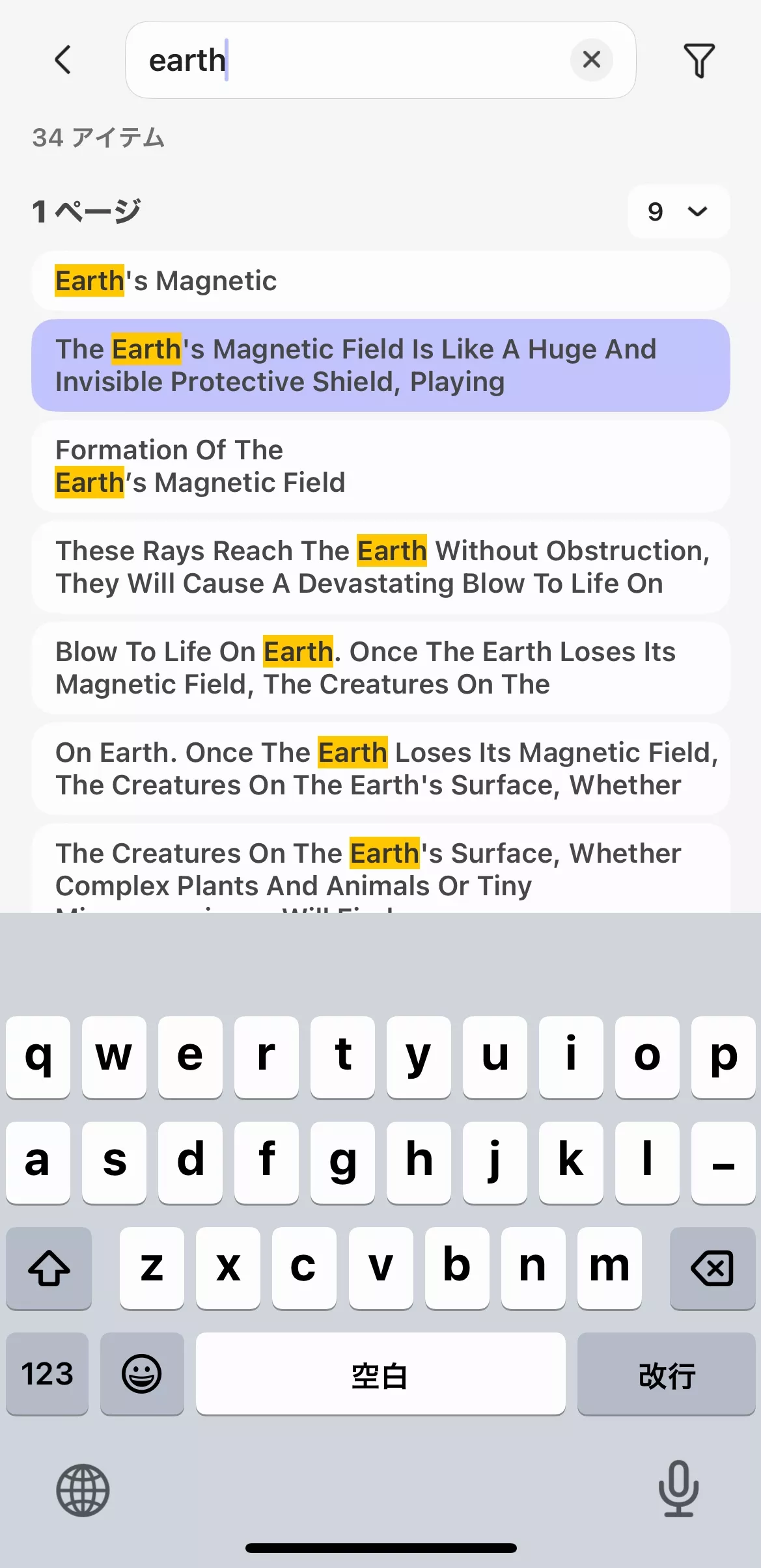The width and height of the screenshot is (761, 1568).
Task: Select the "Blow To Life On Earth" result
Action: point(380,668)
